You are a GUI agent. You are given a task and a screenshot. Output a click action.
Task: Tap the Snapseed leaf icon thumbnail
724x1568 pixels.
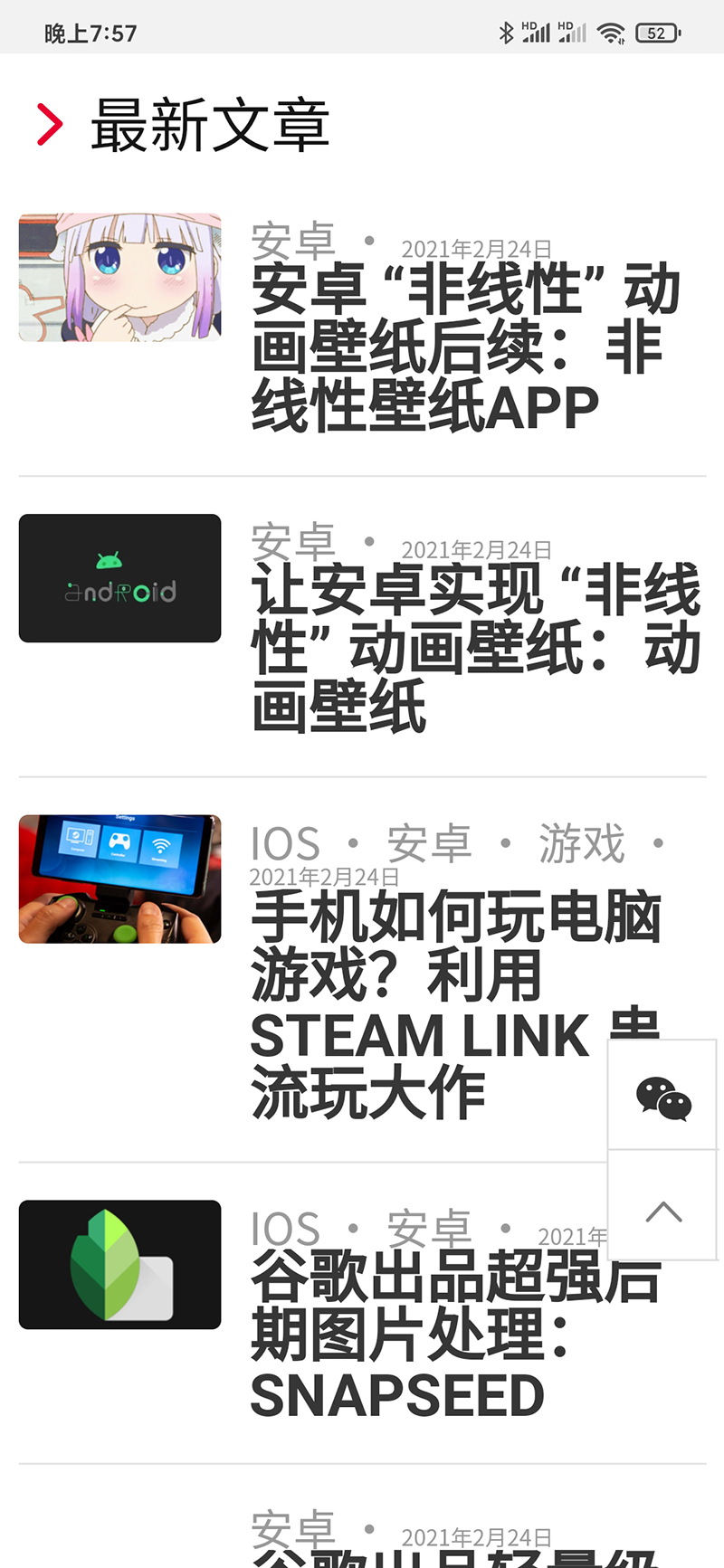119,1264
